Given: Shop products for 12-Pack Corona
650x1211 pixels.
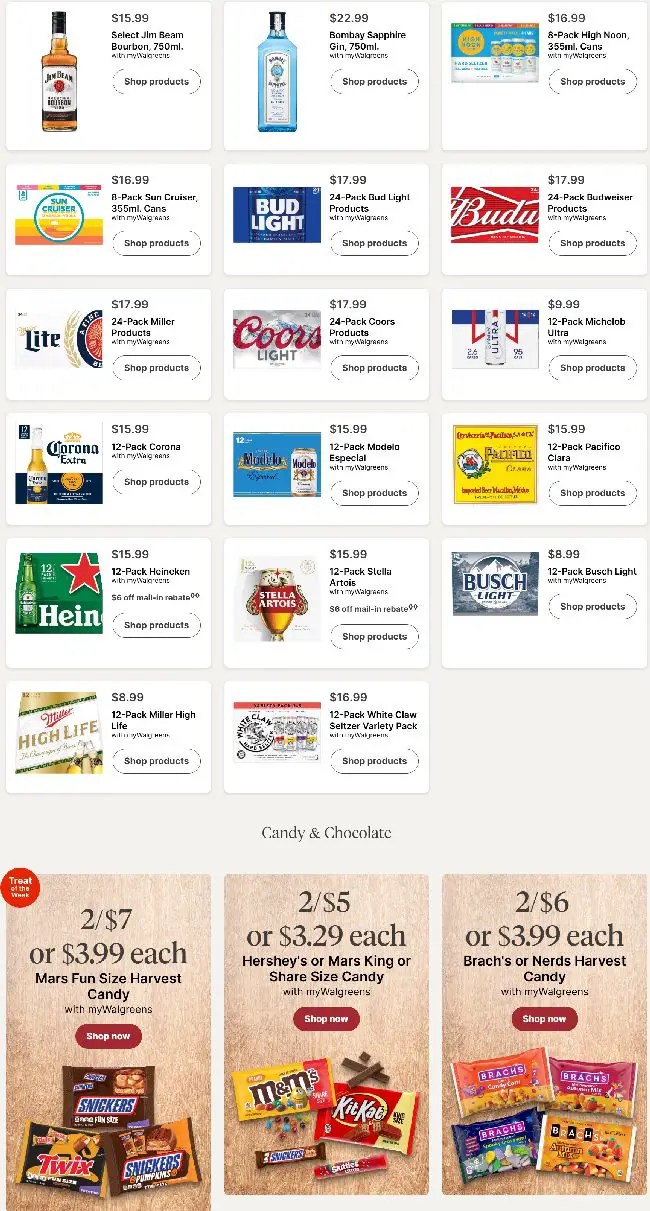Looking at the screenshot, I should coord(156,482).
